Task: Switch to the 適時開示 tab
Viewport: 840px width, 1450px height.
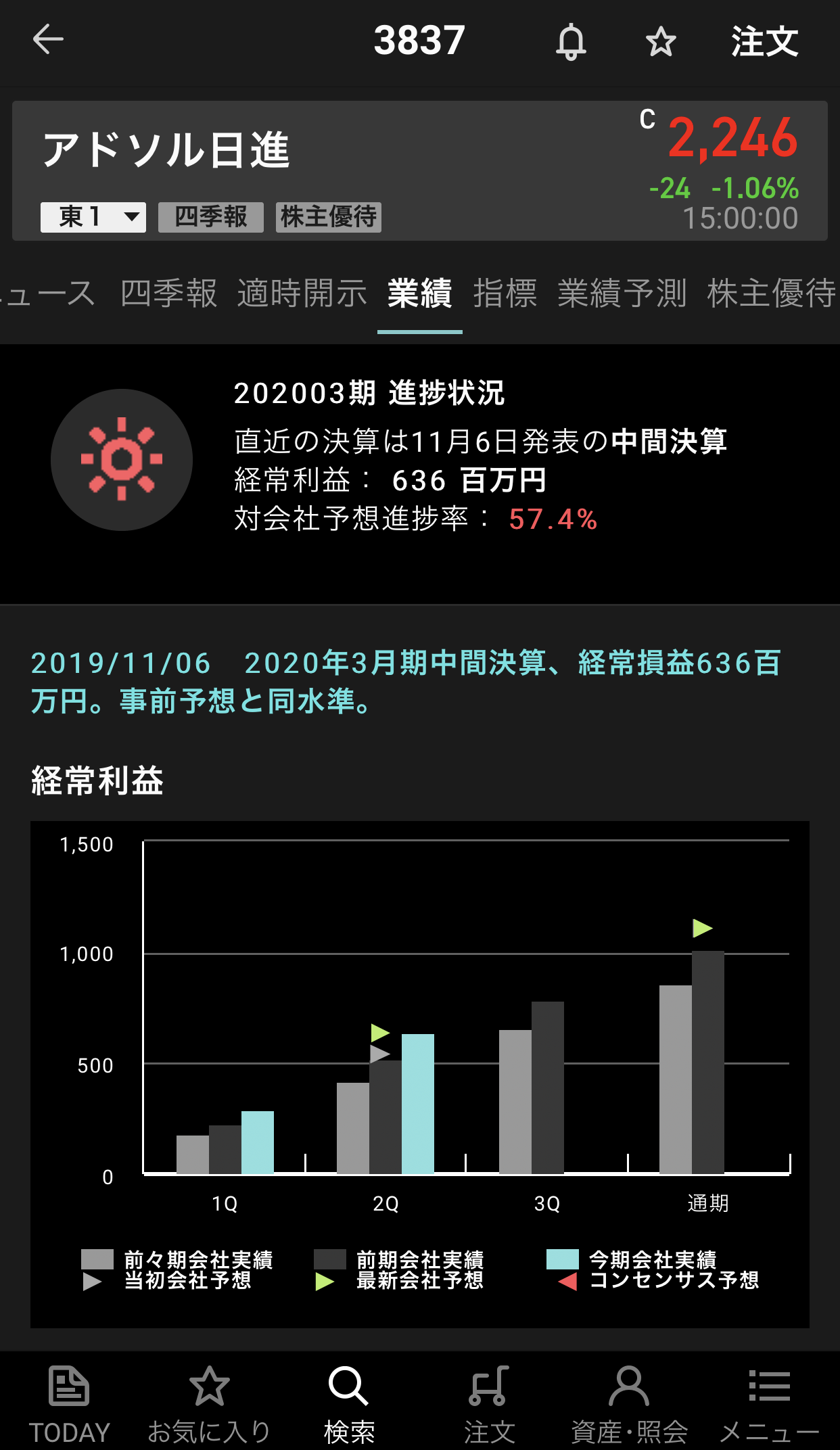Action: 302,294
